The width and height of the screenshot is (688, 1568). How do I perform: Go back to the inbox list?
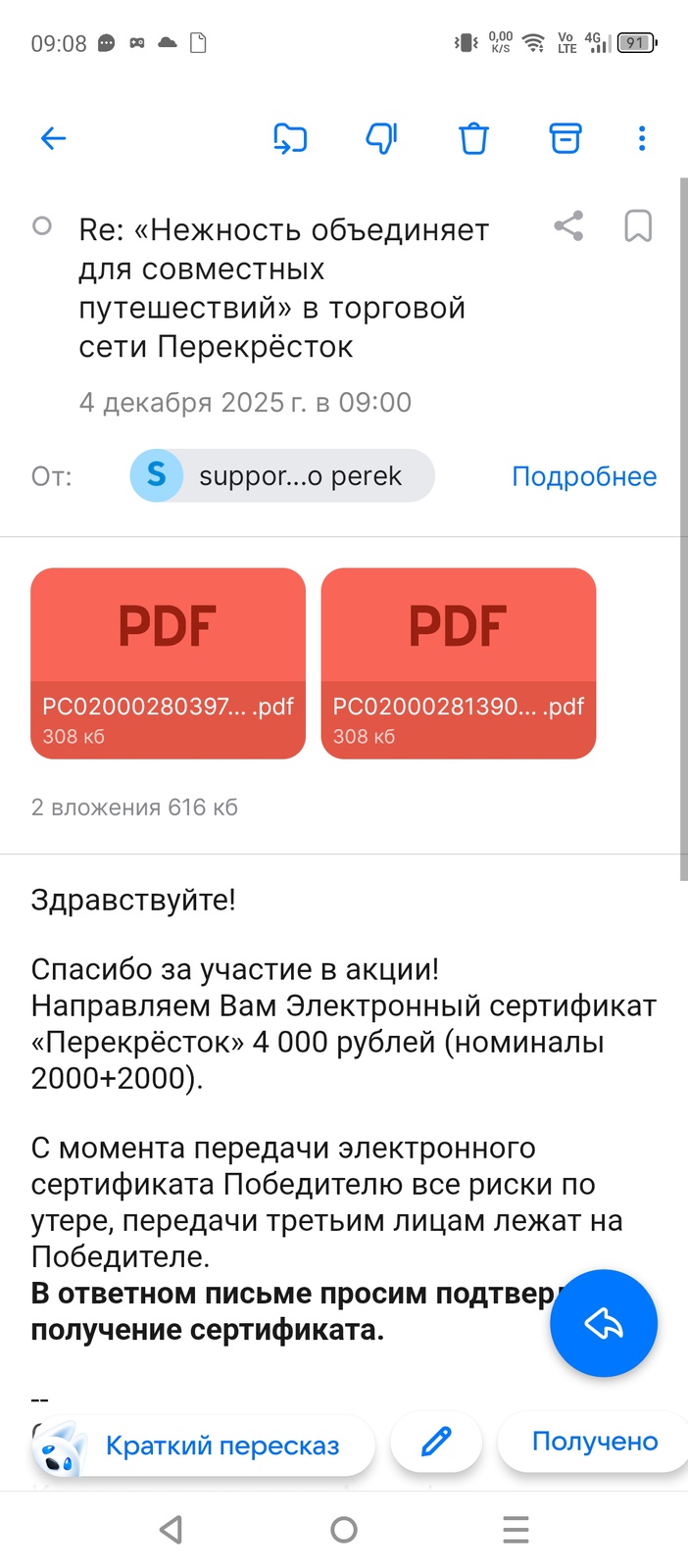[53, 138]
